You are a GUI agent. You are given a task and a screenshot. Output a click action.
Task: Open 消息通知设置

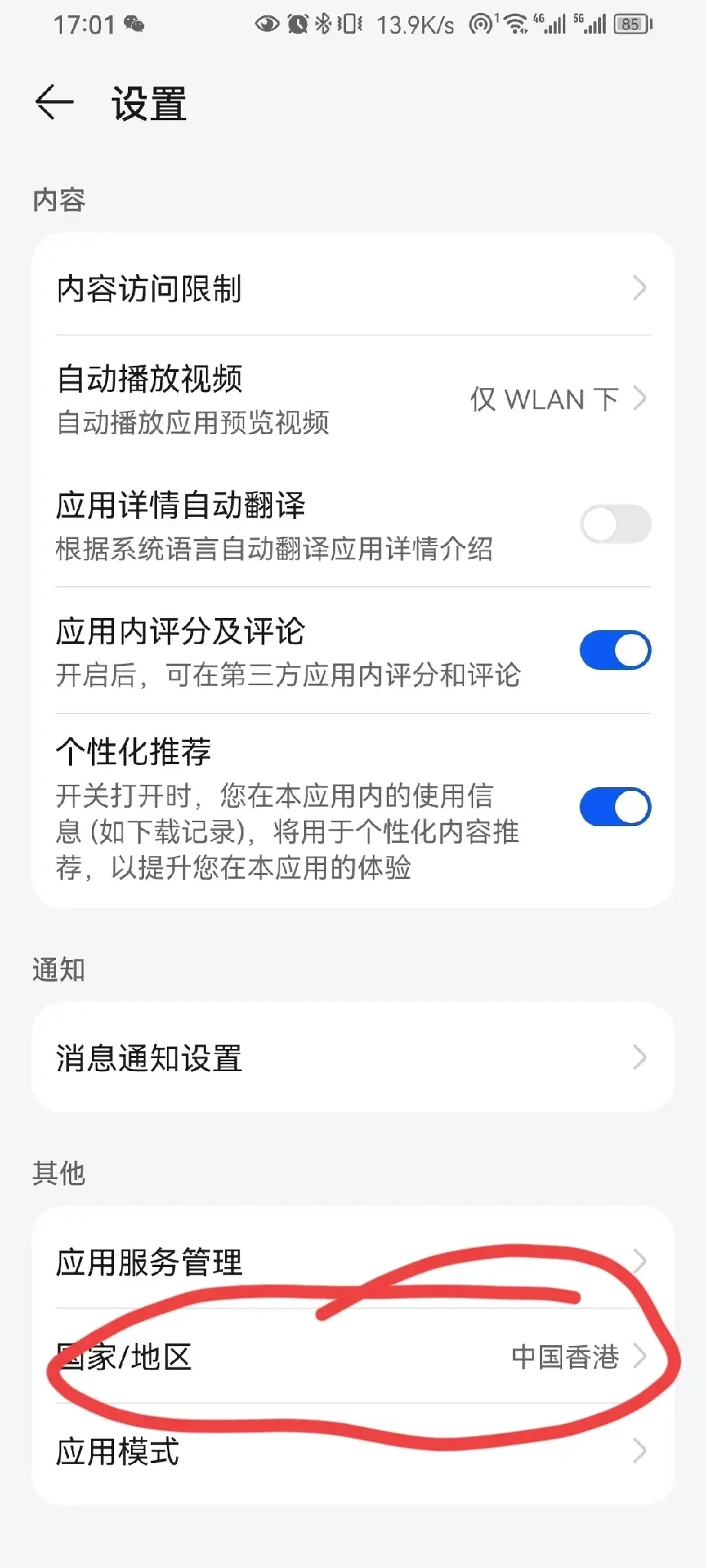(x=352, y=1058)
